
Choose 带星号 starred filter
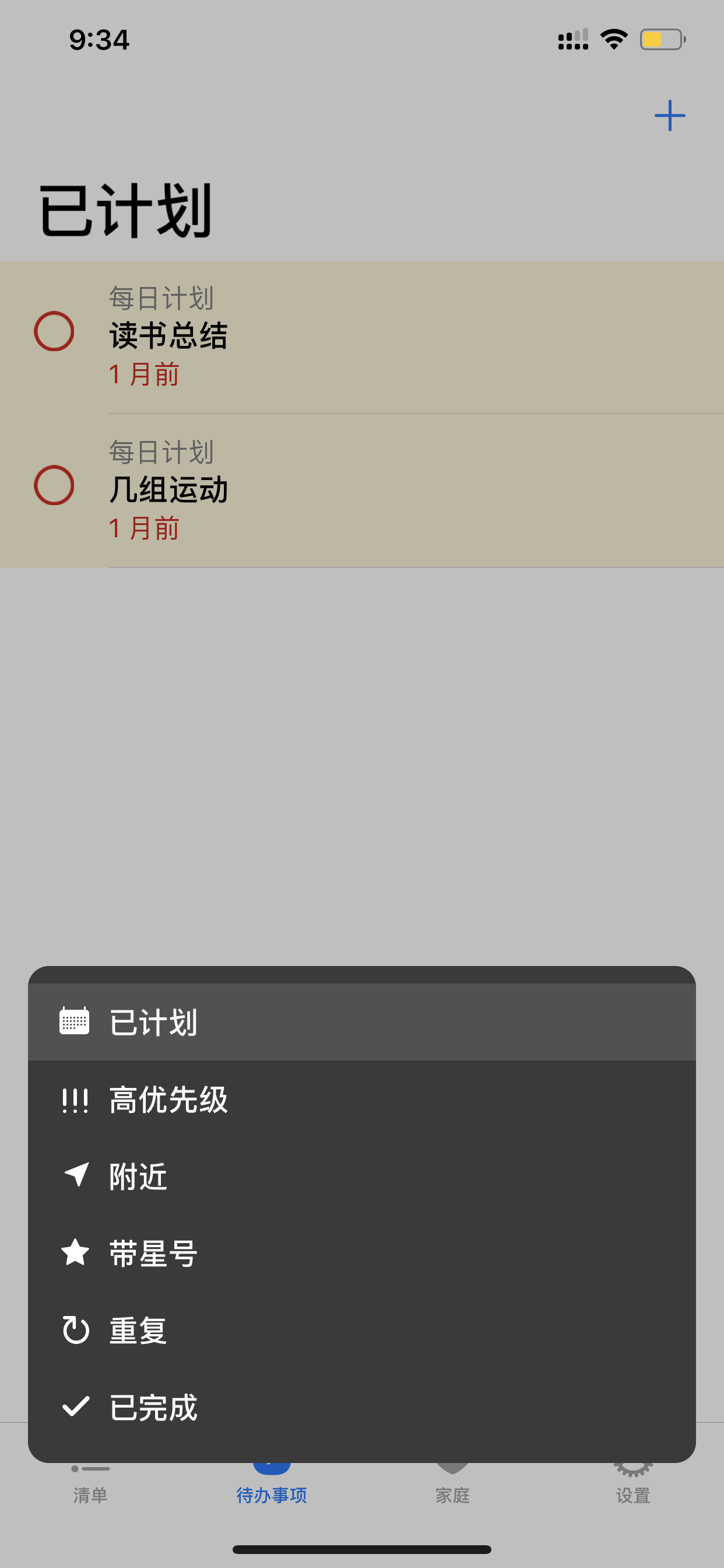point(362,1254)
